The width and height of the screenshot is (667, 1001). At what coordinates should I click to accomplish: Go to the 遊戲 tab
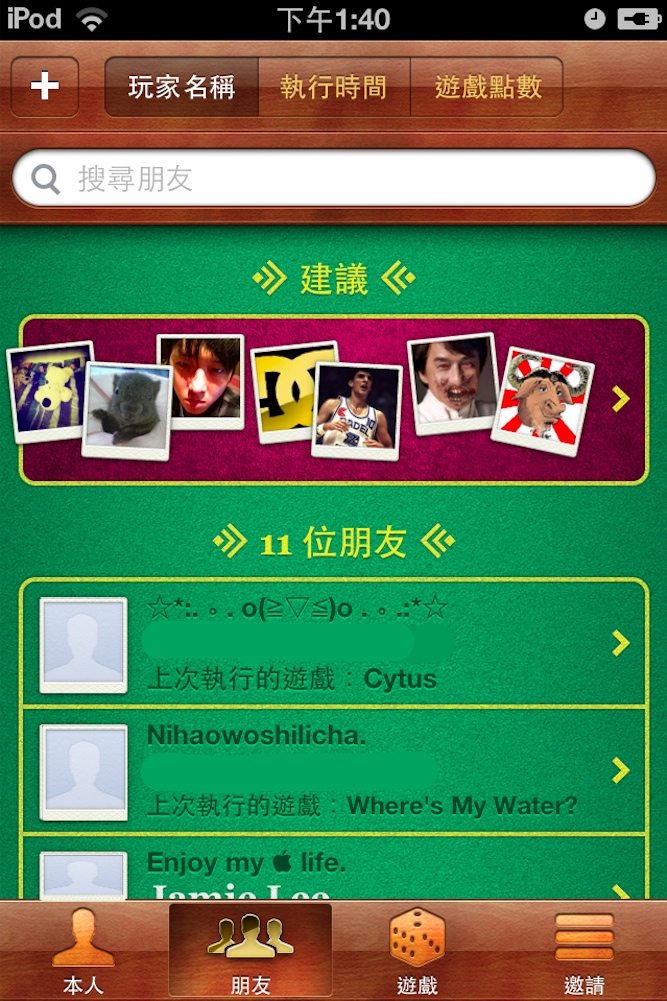coord(417,953)
